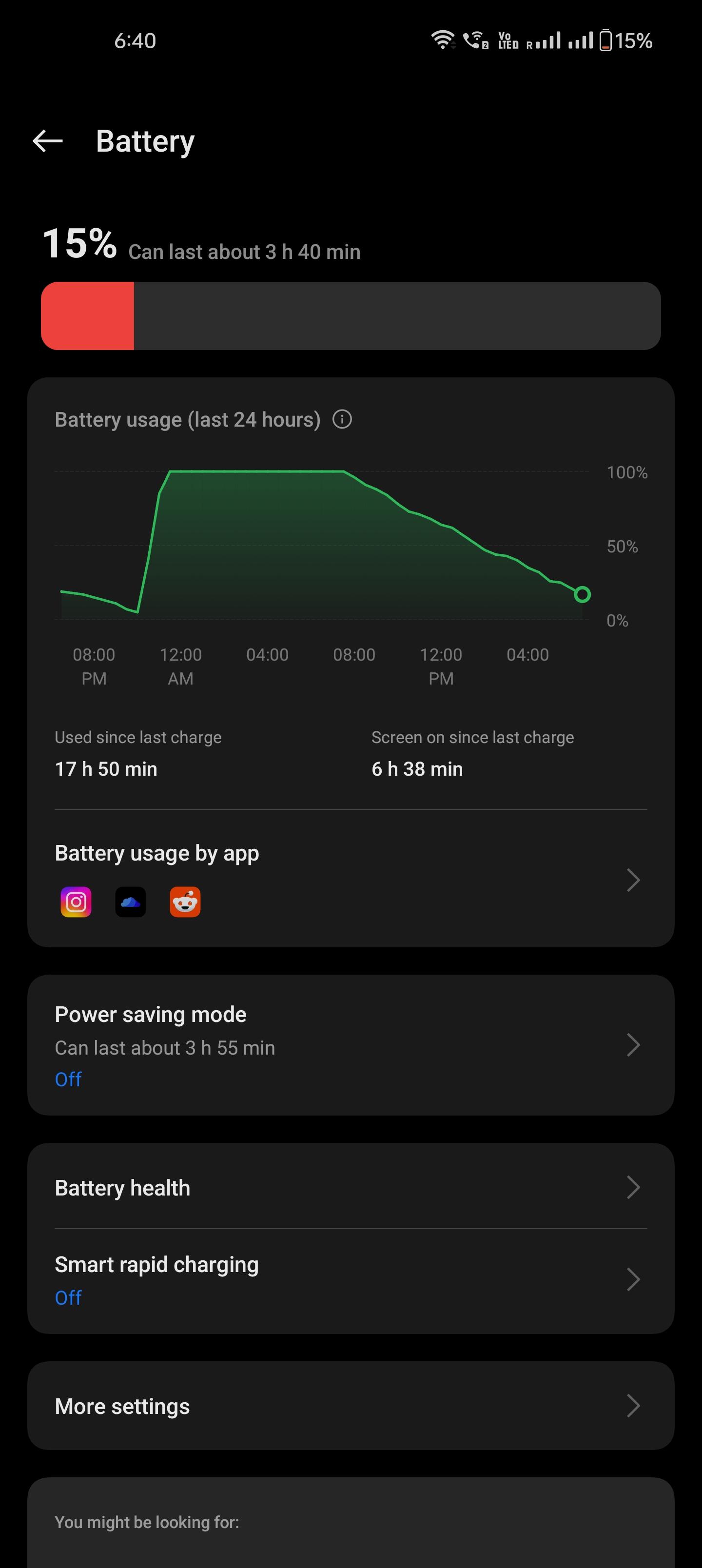Turn on Power saving mode via Off label

[x=68, y=1078]
